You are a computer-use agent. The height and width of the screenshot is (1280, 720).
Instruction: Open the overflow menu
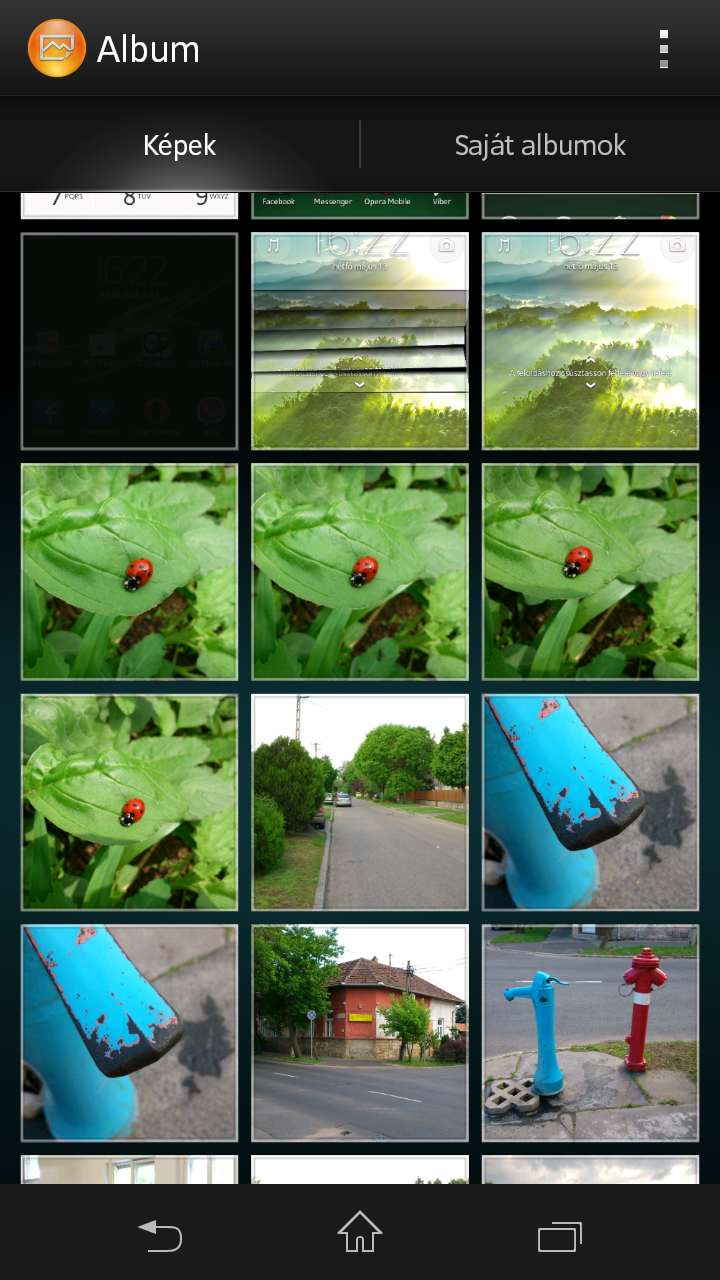pos(663,48)
